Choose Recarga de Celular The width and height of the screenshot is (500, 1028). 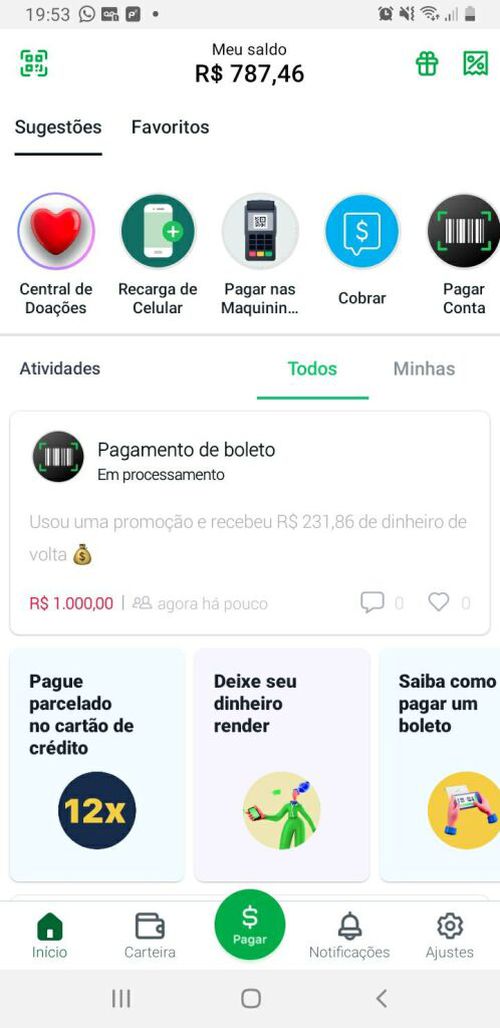point(158,254)
